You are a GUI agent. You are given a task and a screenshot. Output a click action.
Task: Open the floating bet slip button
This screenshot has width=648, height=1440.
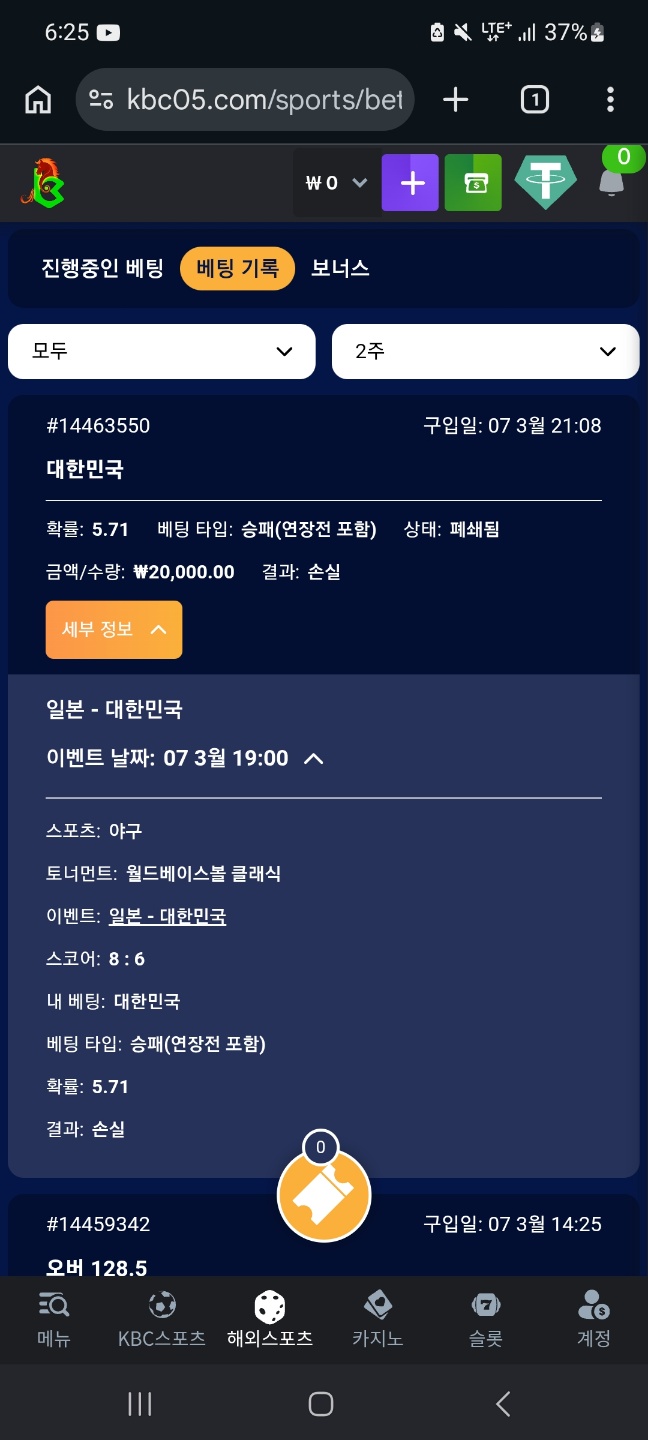click(323, 1193)
